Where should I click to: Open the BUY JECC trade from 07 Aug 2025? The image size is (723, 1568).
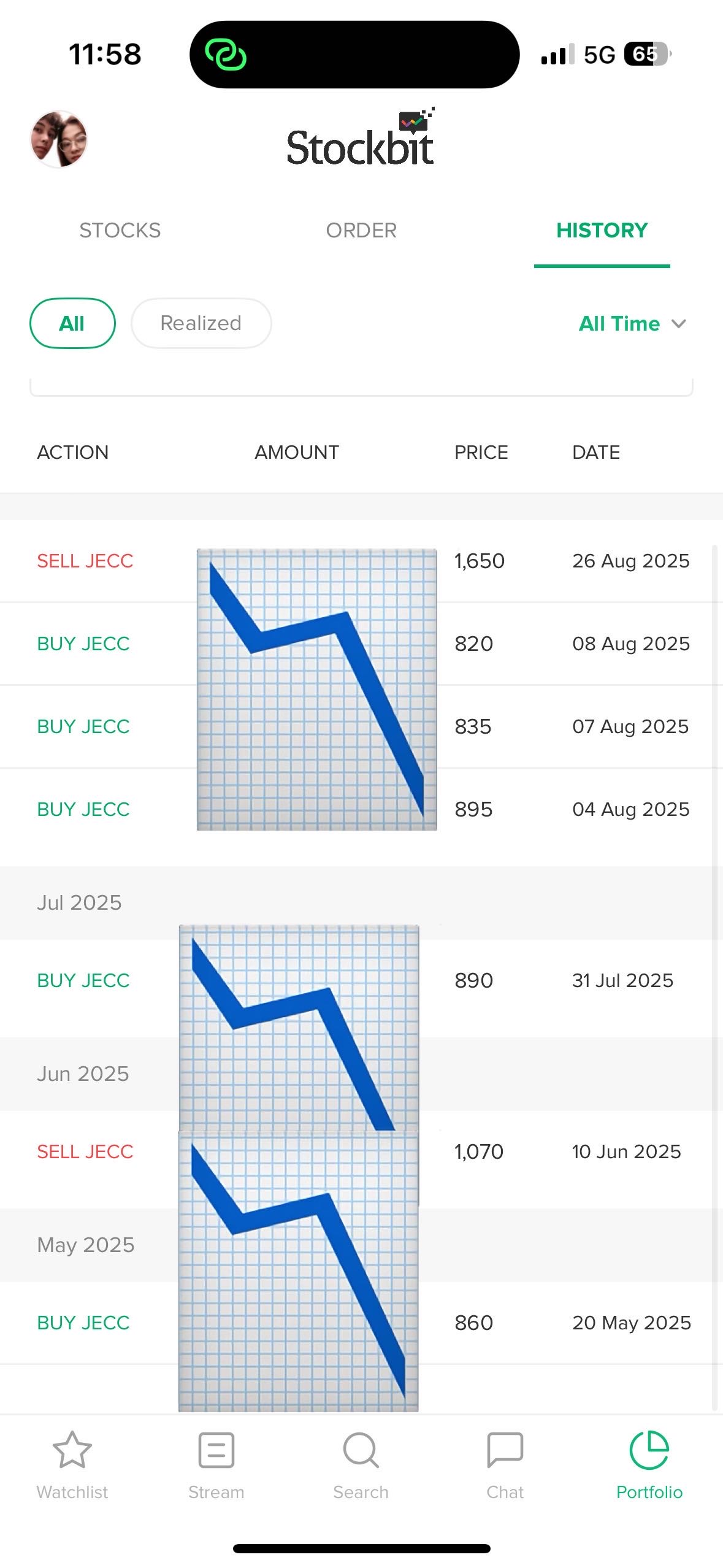[x=361, y=726]
